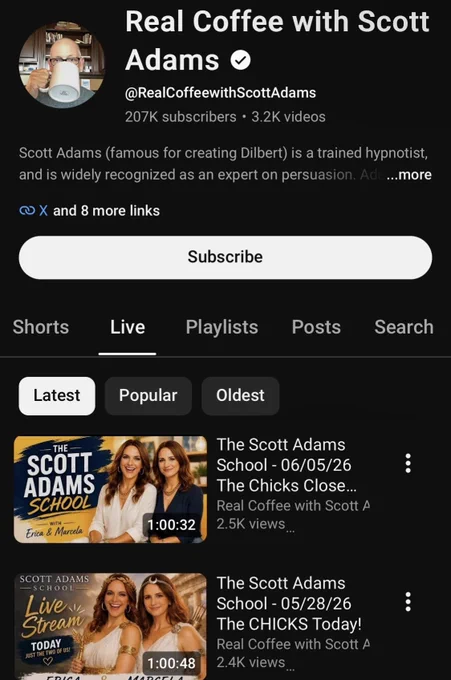Play the 05/28/26 The CHICKS Today video
The height and width of the screenshot is (680, 451).
(x=110, y=626)
